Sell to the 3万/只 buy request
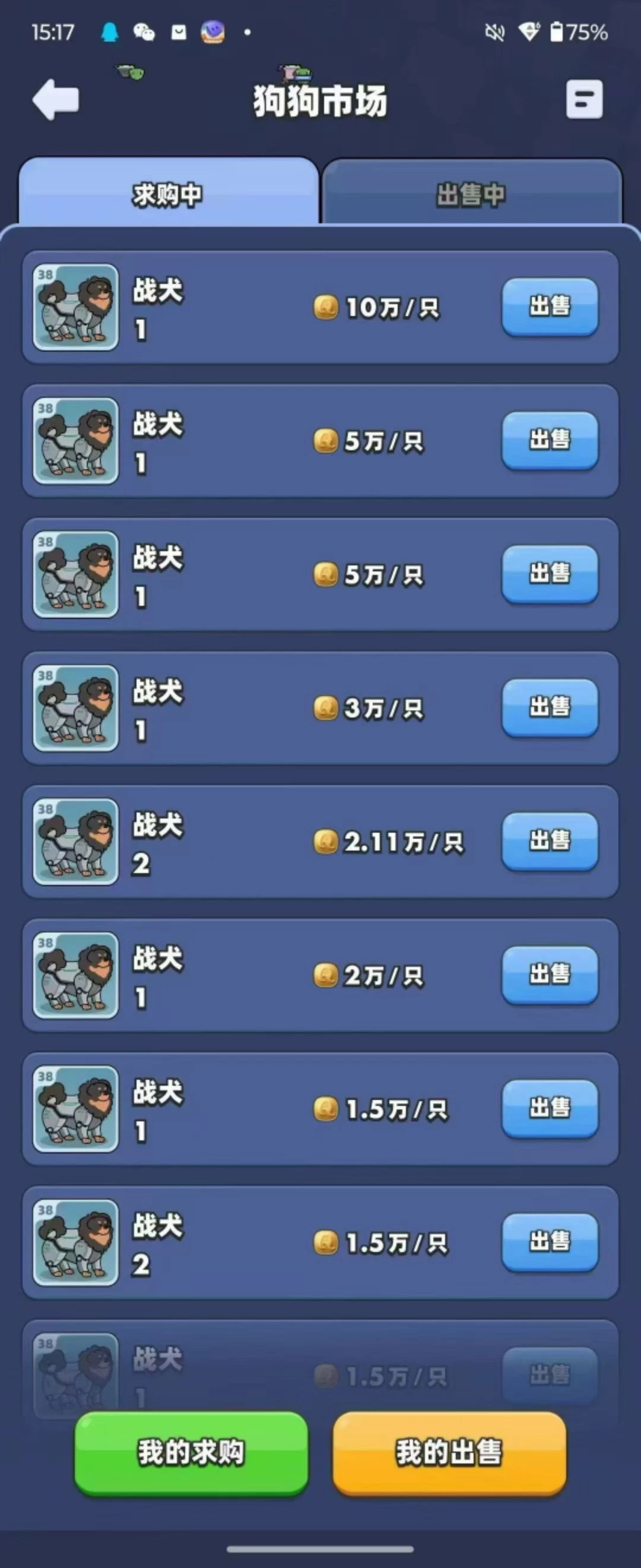The image size is (641, 1568). [x=549, y=707]
